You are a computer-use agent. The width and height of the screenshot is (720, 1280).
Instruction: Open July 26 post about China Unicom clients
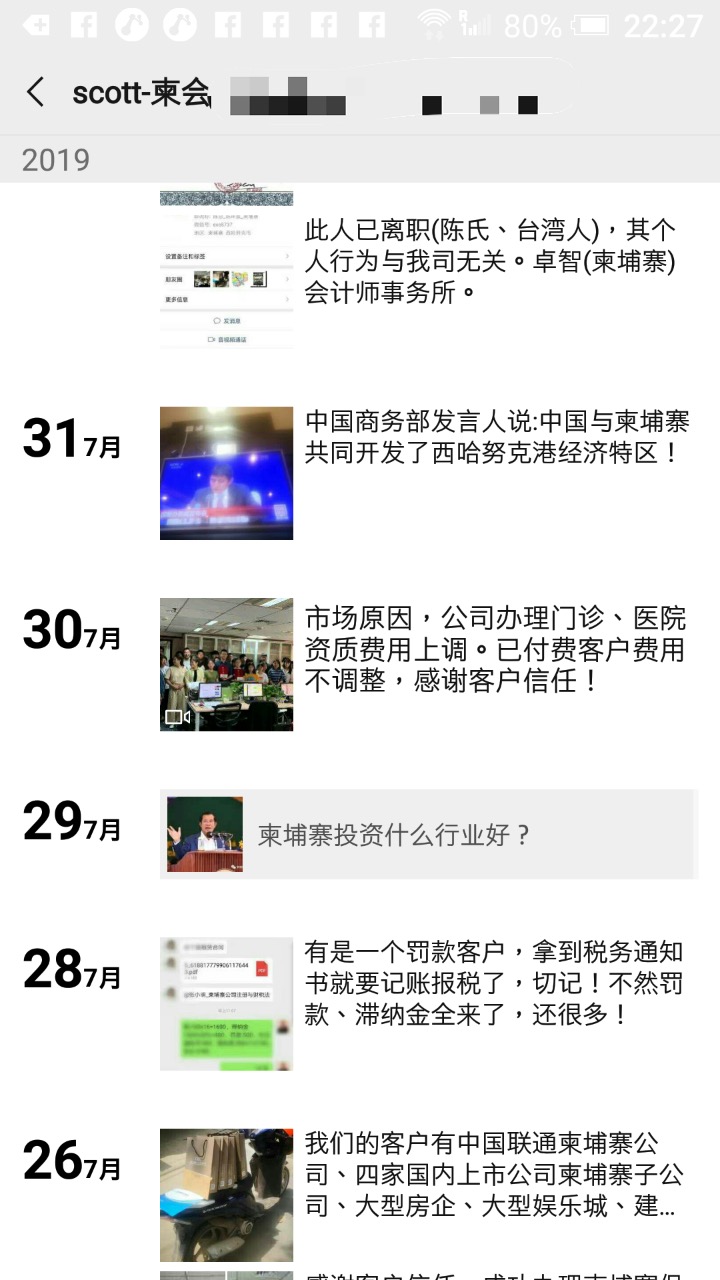495,1174
